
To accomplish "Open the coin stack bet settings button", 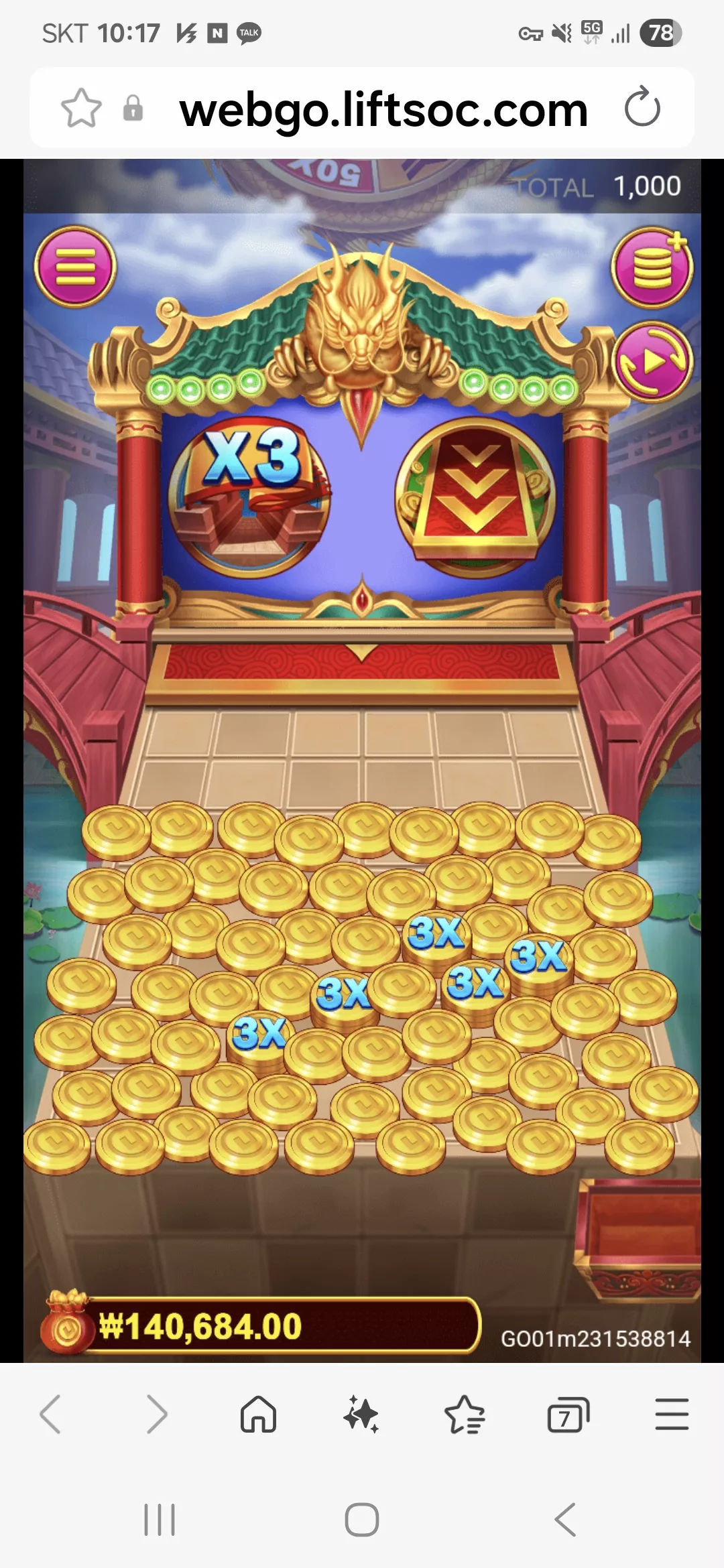I will point(652,267).
